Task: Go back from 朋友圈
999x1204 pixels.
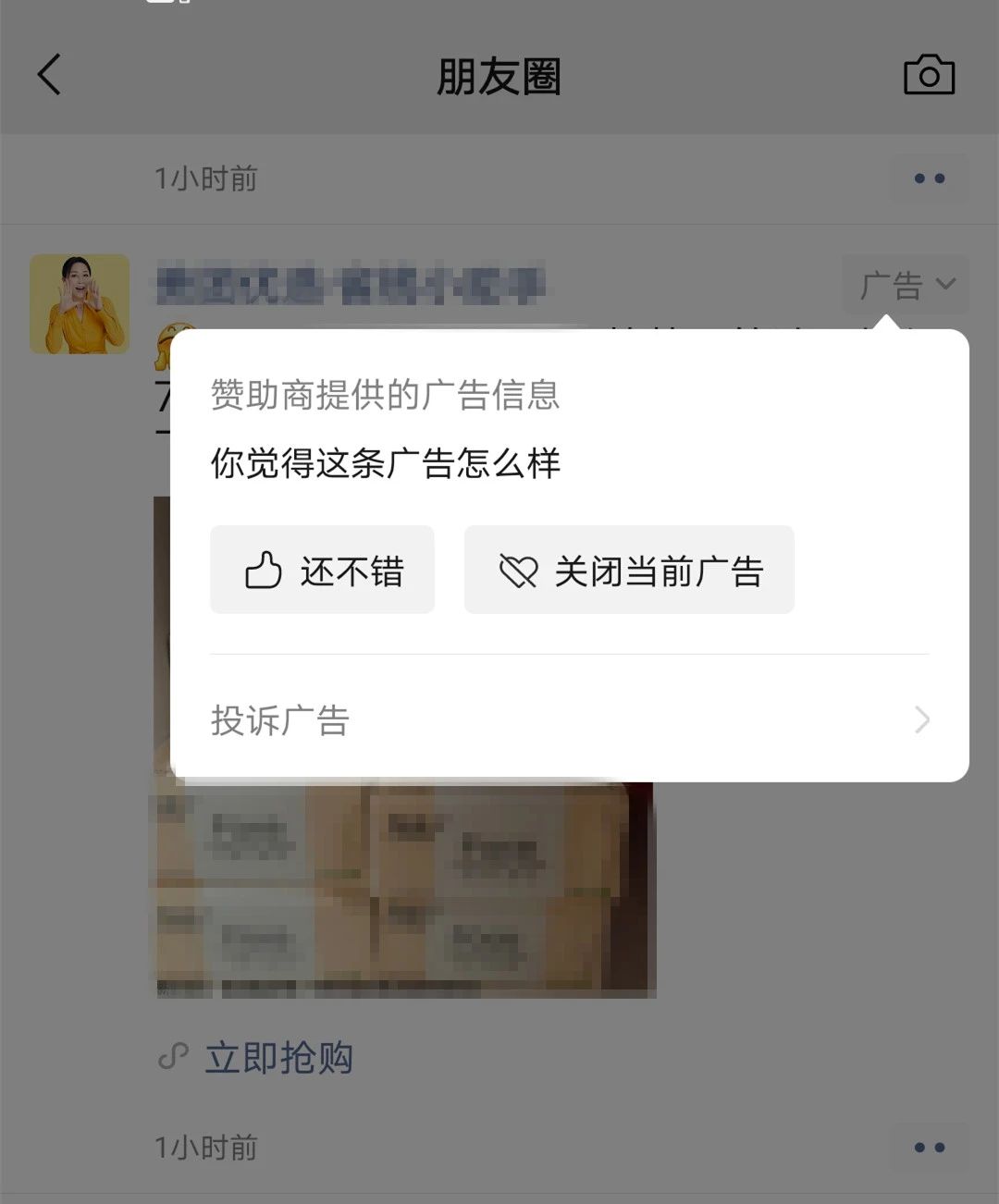Action: coord(50,75)
